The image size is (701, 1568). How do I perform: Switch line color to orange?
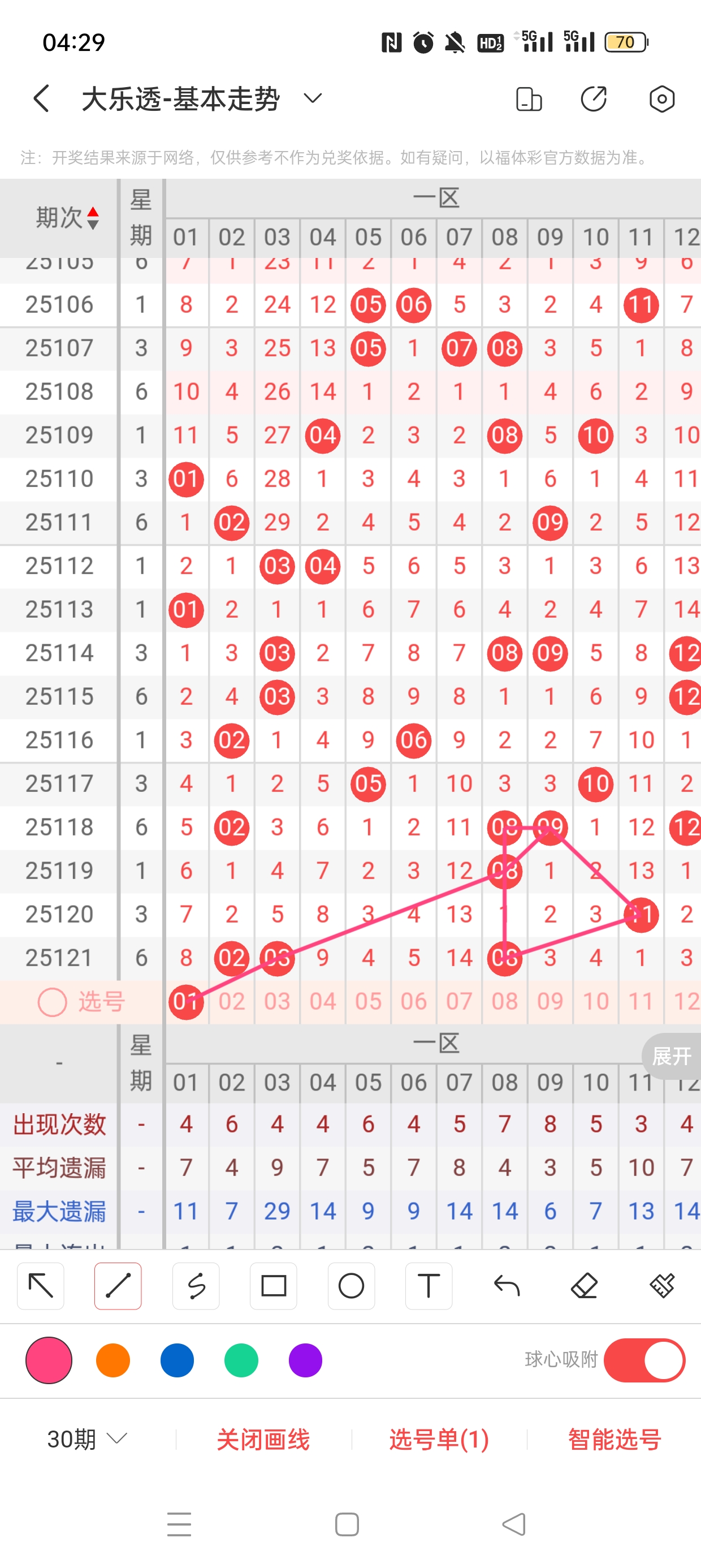113,1360
